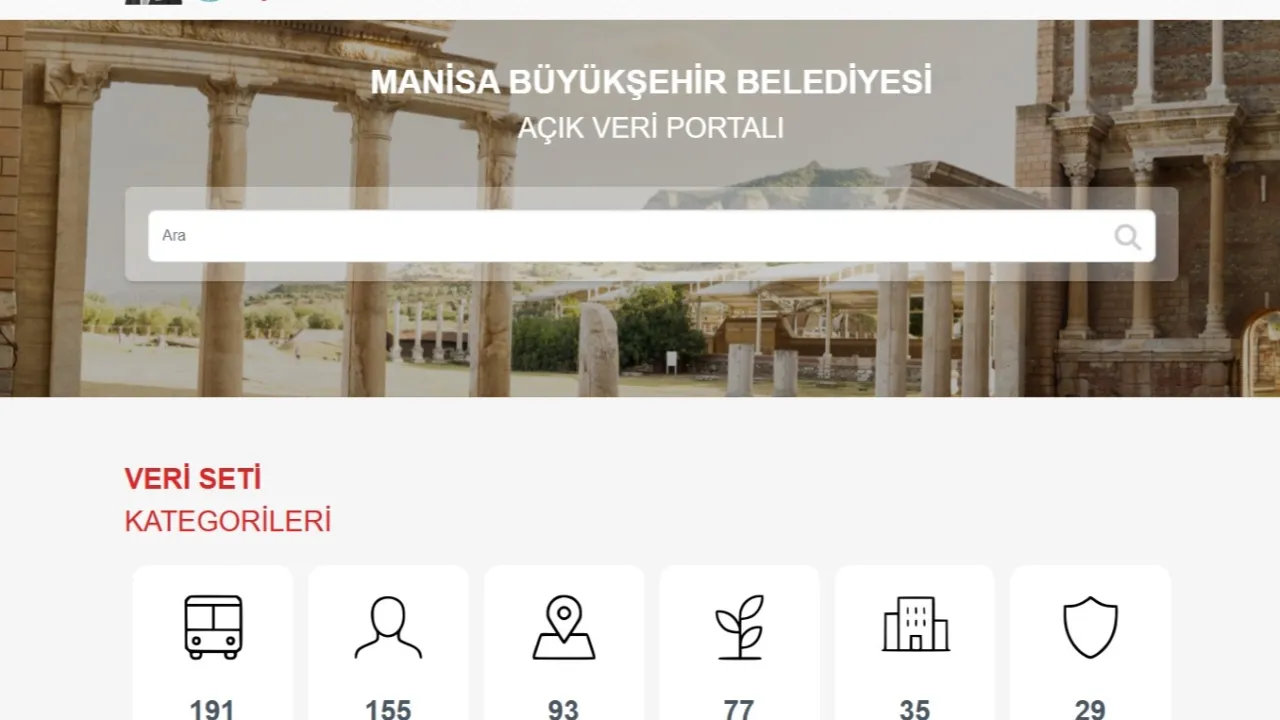Open the map pin category card with 93
The height and width of the screenshot is (720, 1280).
564,645
